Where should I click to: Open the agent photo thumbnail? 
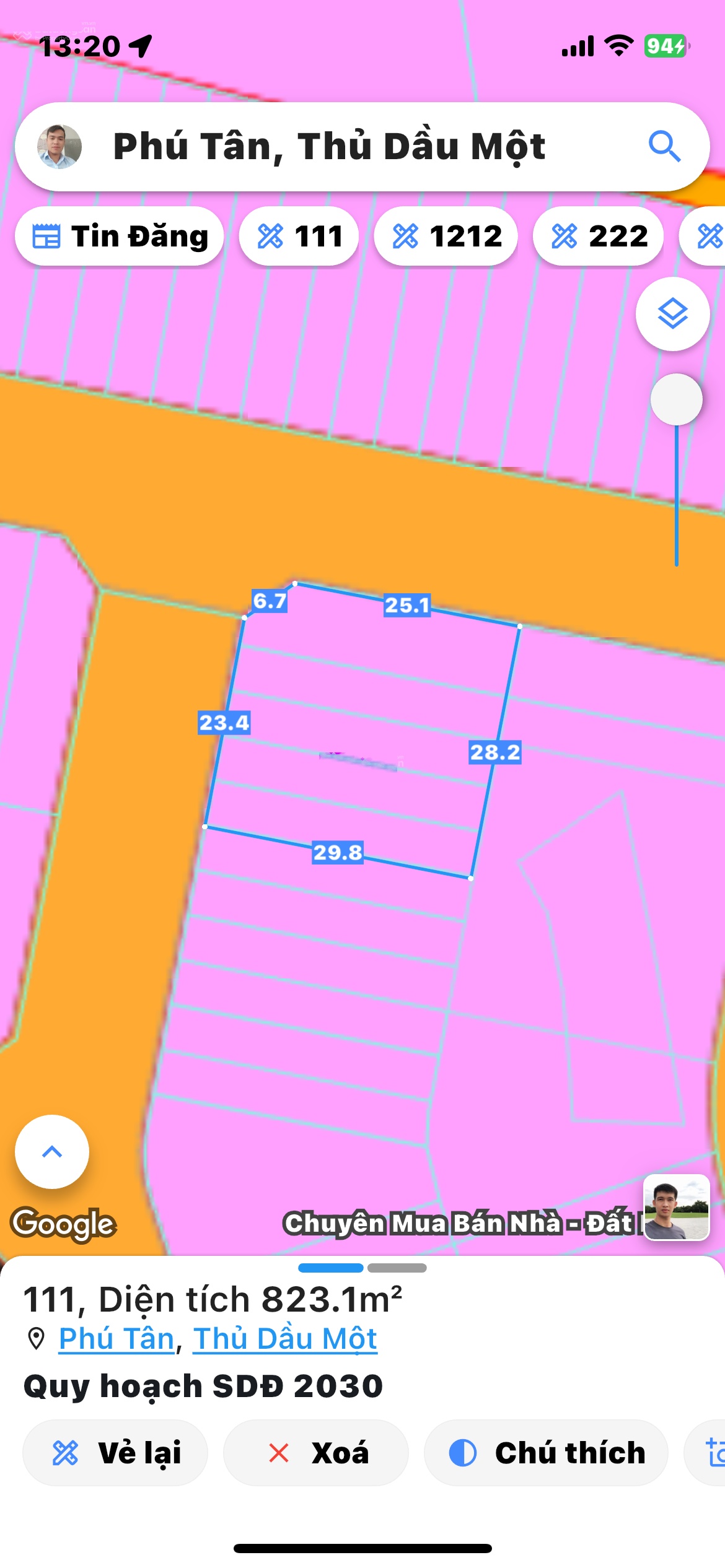(676, 1208)
